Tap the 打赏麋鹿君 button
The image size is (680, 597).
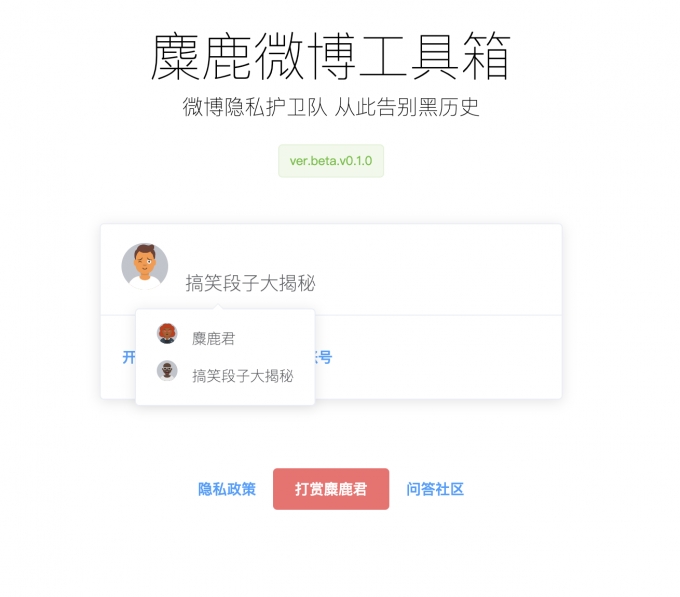point(331,489)
